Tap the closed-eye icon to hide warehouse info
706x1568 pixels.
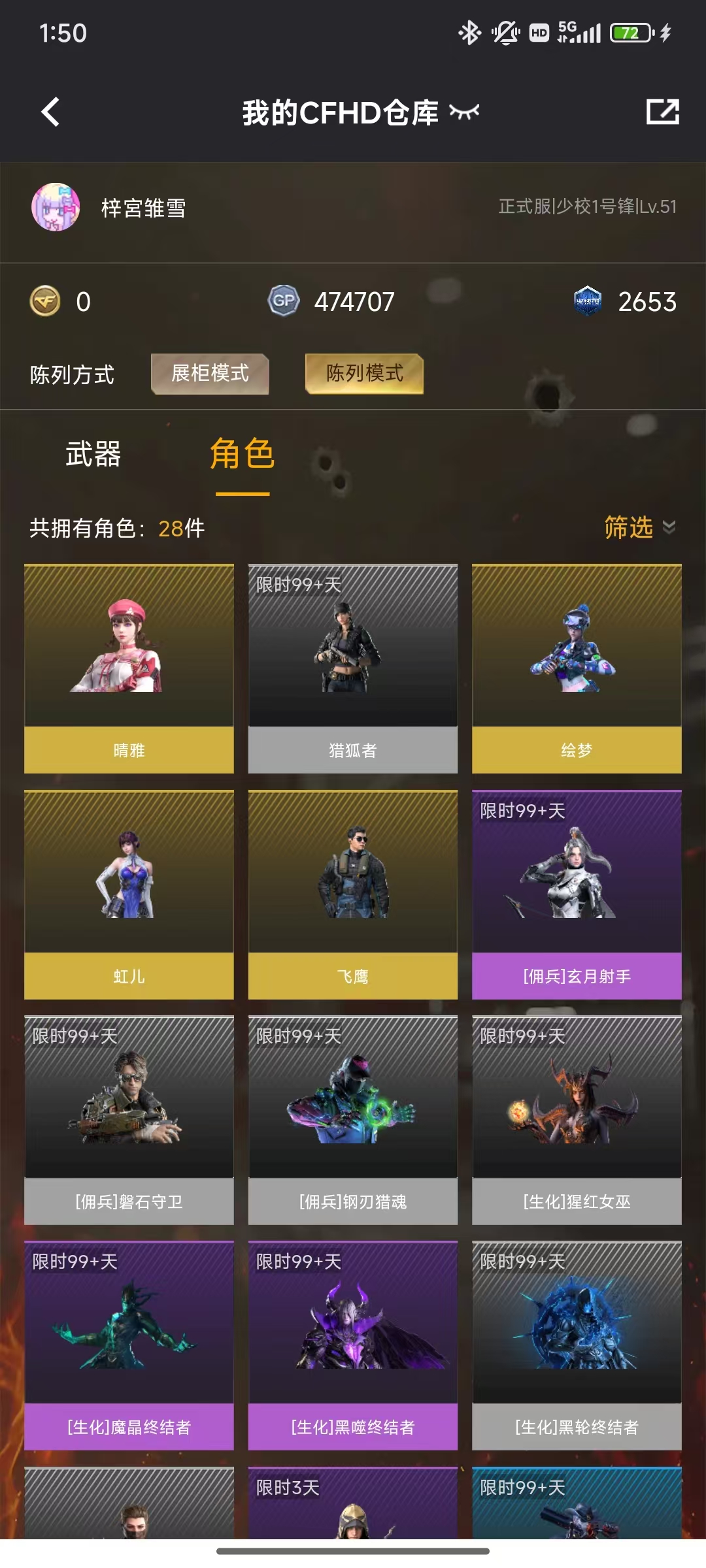tap(465, 112)
